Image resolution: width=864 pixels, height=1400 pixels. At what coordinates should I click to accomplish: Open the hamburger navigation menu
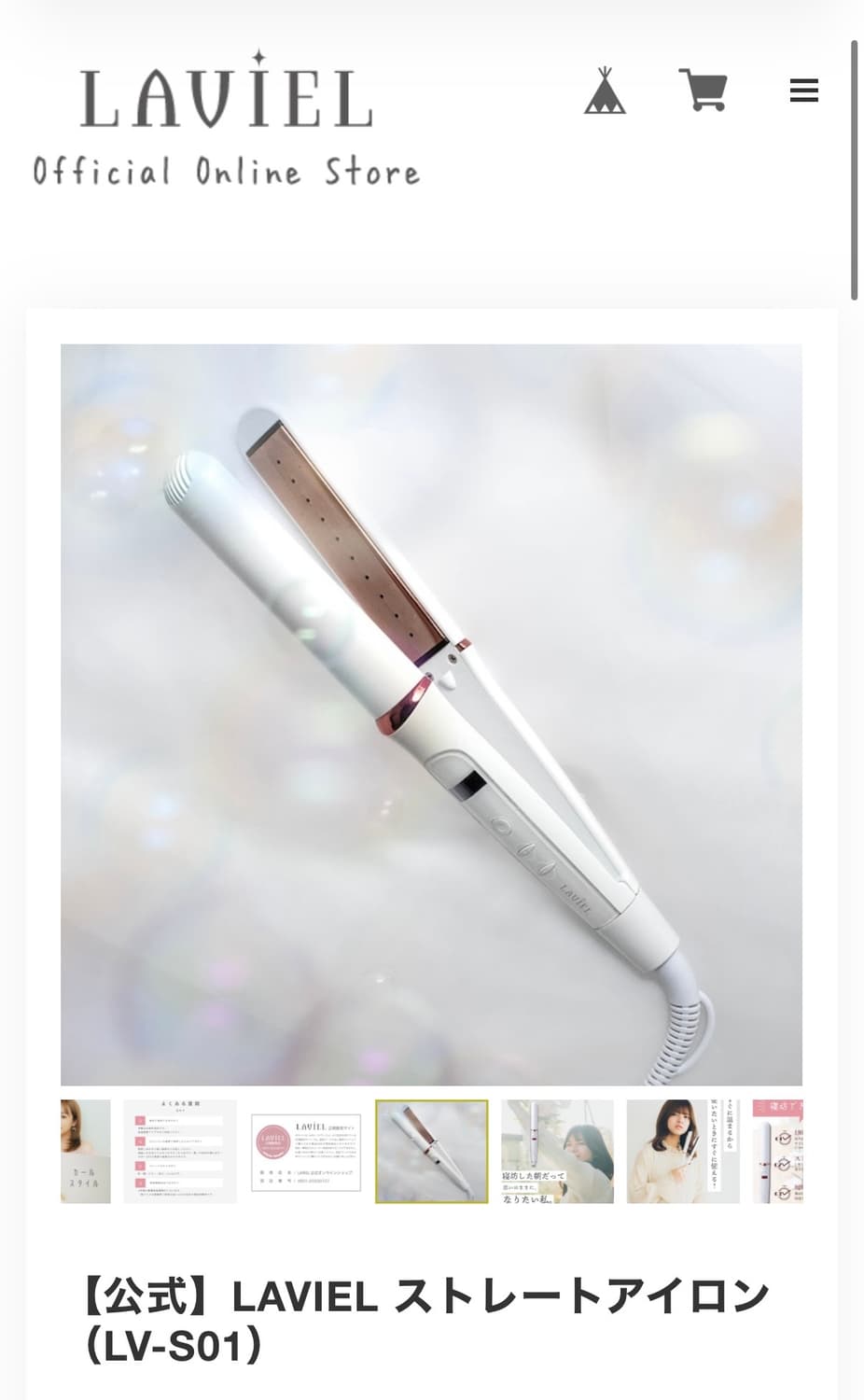click(803, 91)
